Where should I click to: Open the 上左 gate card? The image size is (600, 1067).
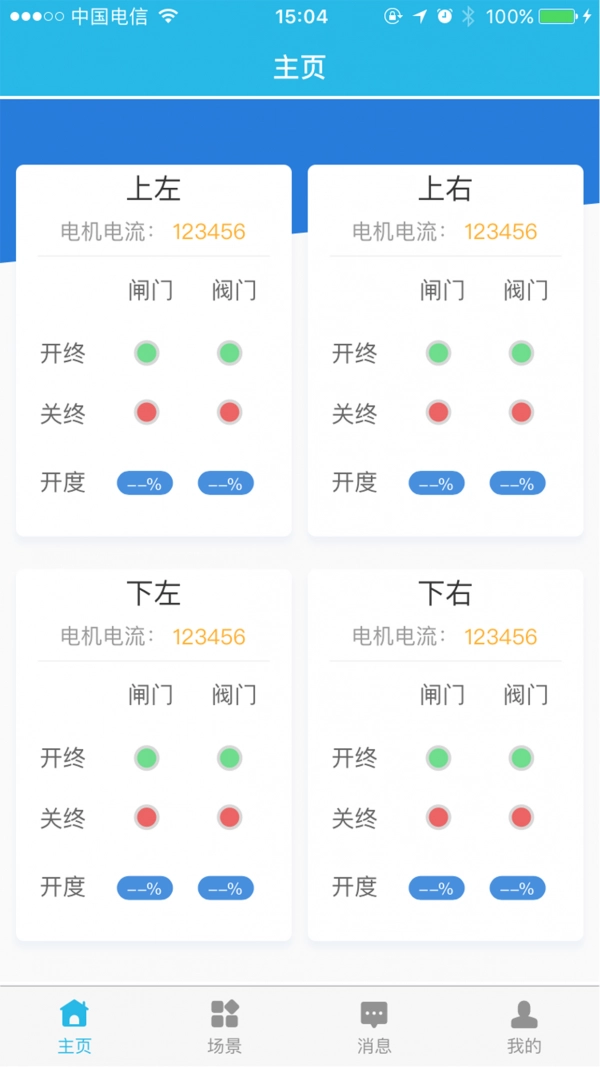pos(153,350)
